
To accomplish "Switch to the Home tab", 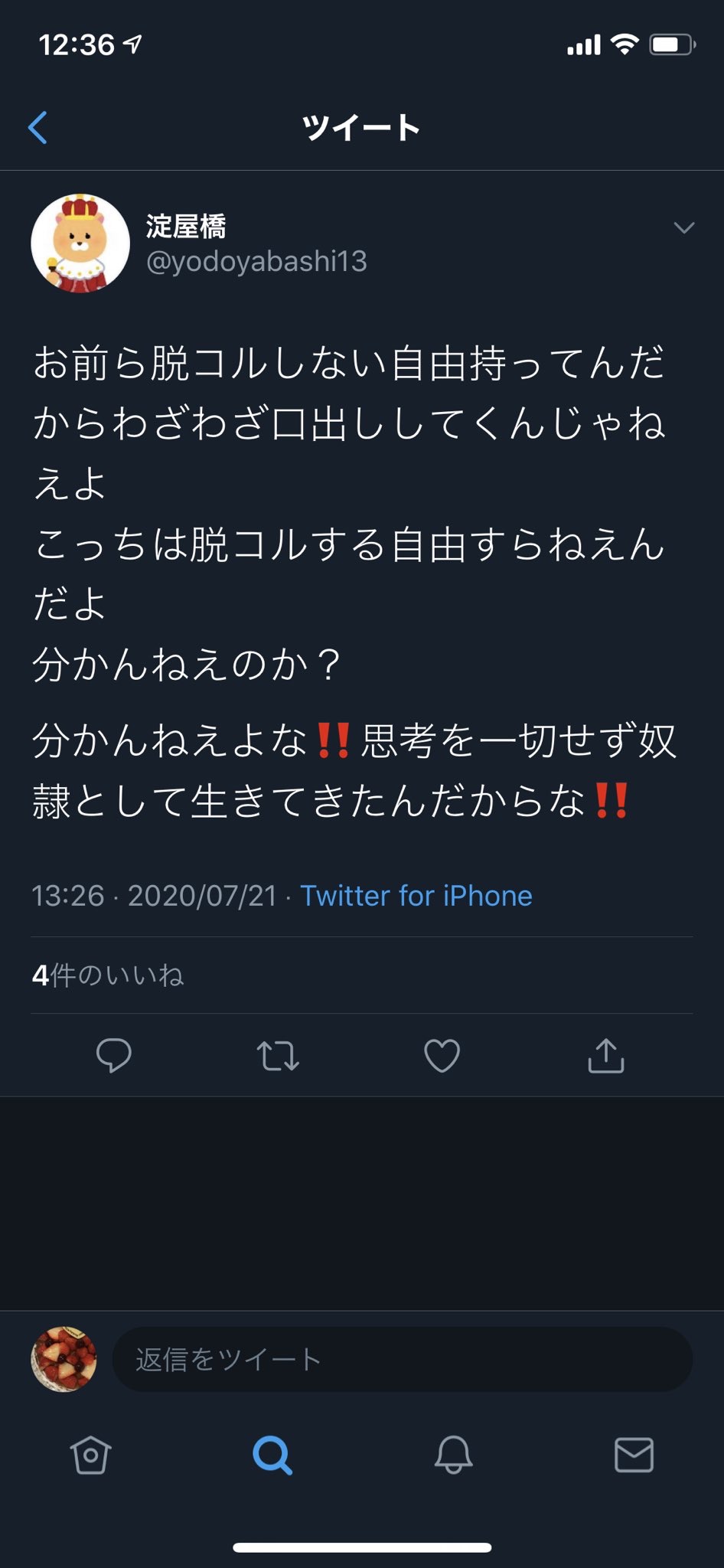I will point(90,1455).
